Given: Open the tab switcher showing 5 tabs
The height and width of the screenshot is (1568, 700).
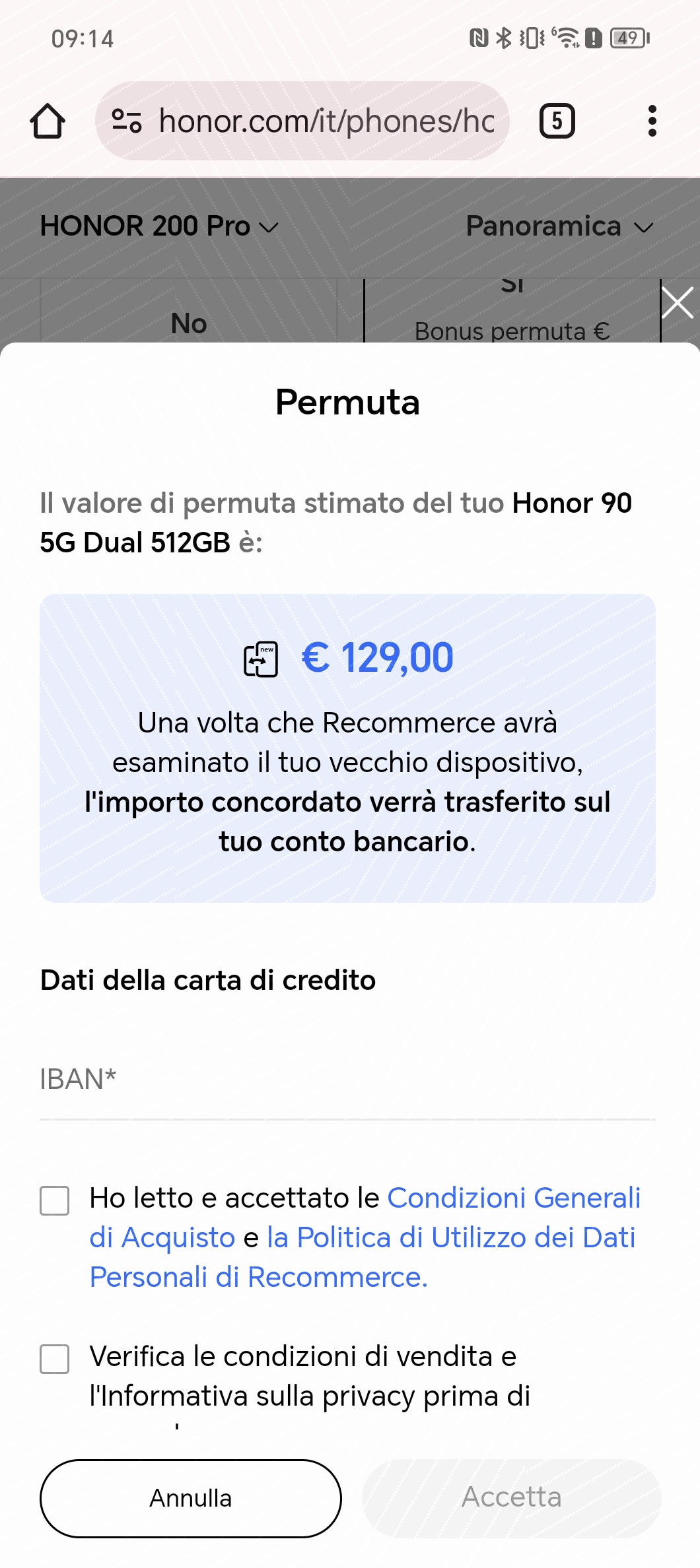Looking at the screenshot, I should (557, 121).
